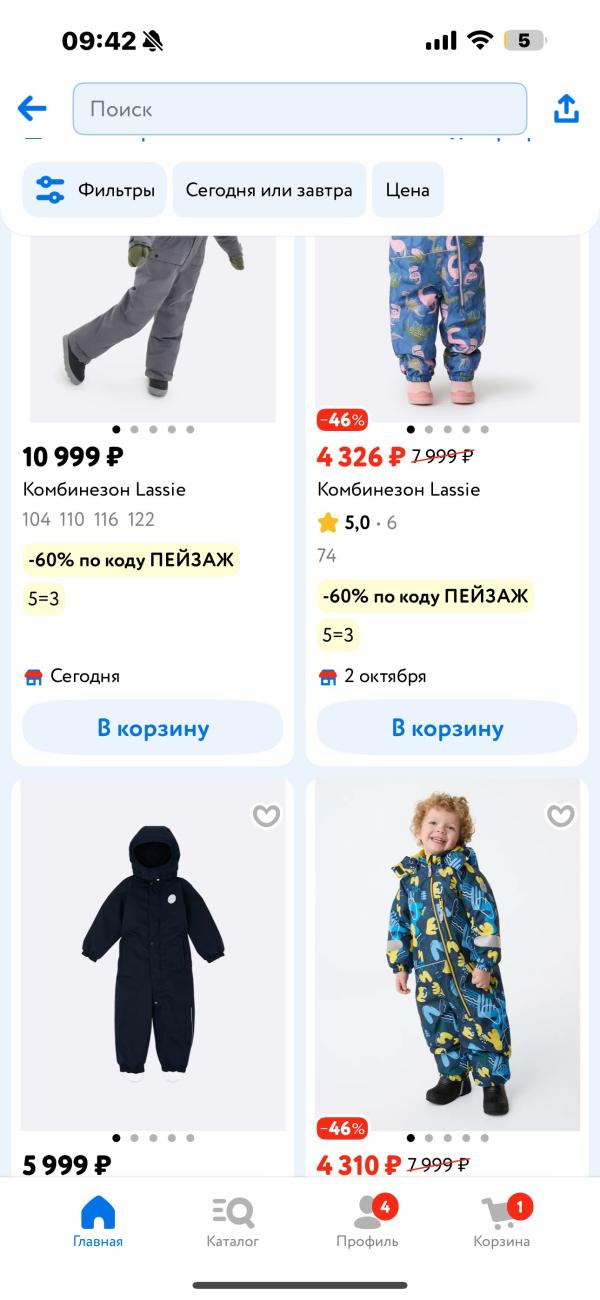This screenshot has width=600, height=1300.
Task: Open the Цена price chip
Action: [407, 190]
